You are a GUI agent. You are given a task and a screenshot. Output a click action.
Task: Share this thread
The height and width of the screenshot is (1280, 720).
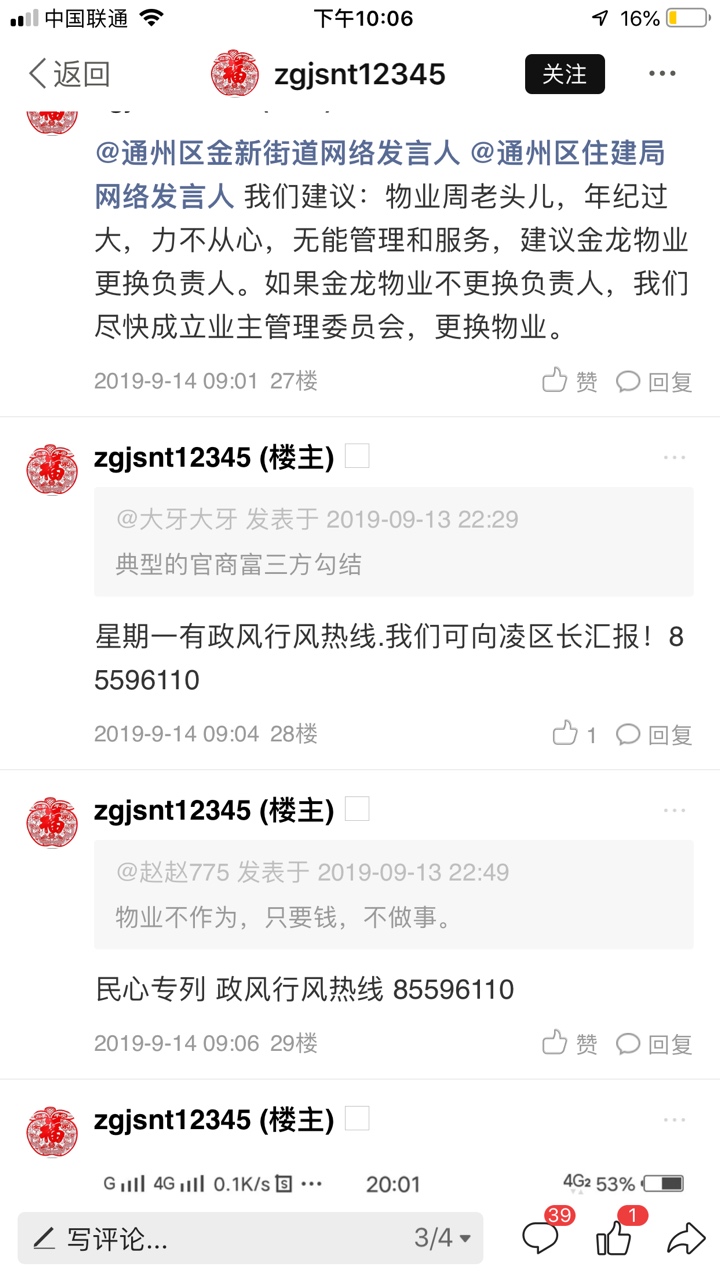click(686, 1239)
